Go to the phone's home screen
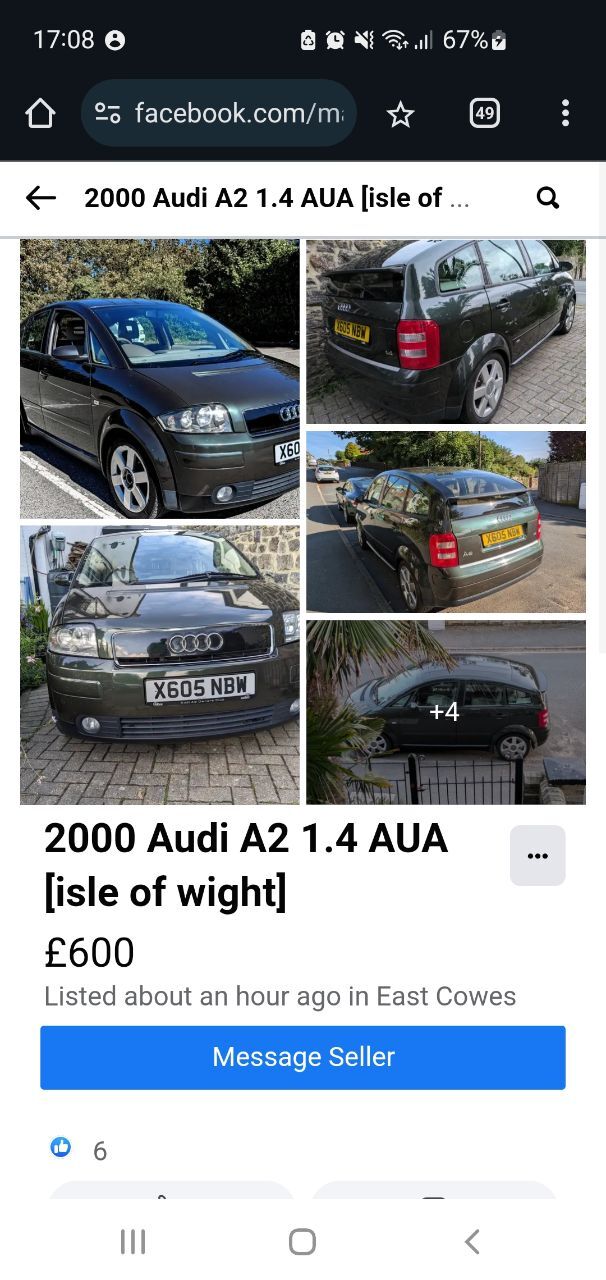Image resolution: width=606 pixels, height=1280 pixels. (x=302, y=1242)
